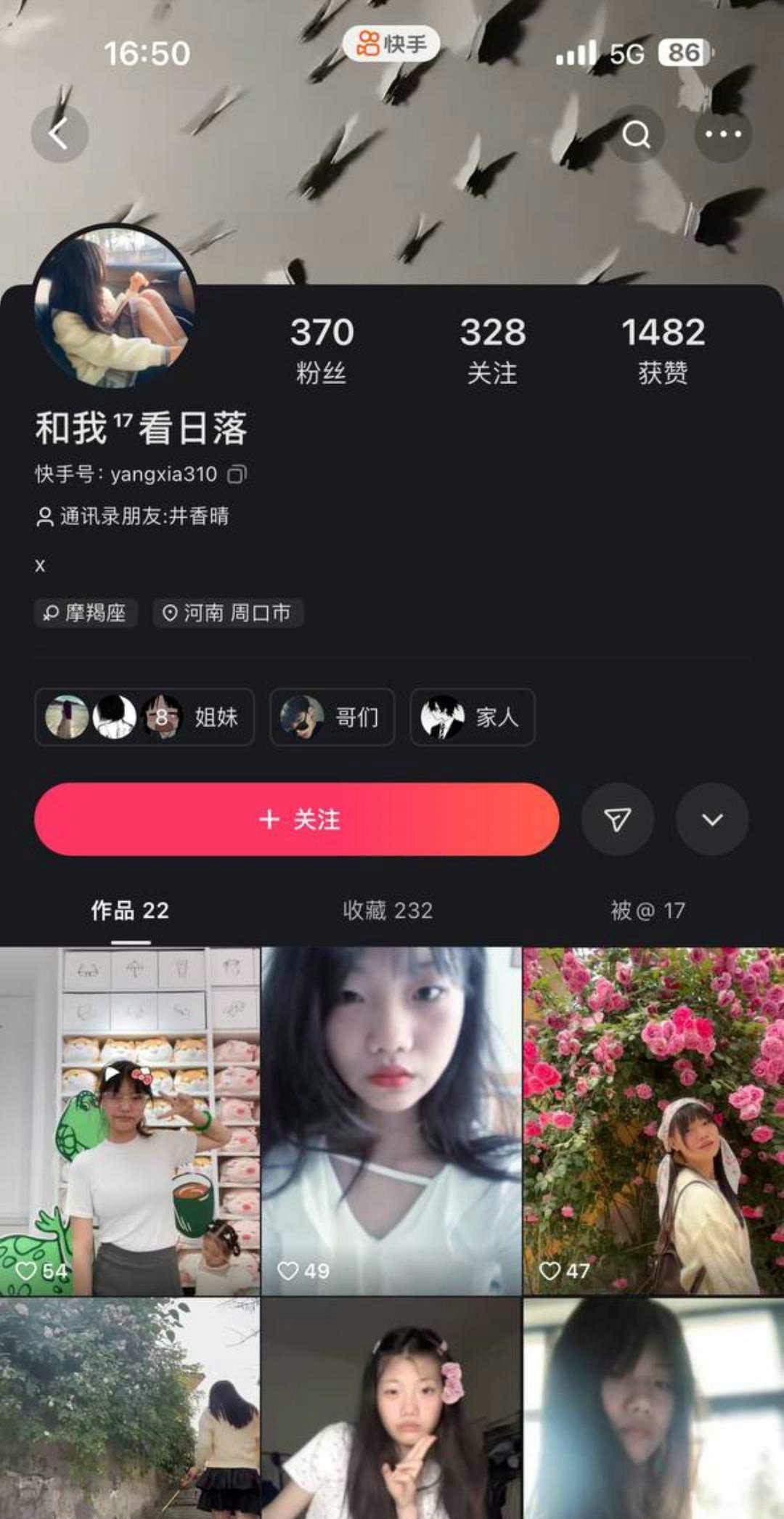Open the video with 54 likes
The height and width of the screenshot is (1519, 784).
point(130,1122)
